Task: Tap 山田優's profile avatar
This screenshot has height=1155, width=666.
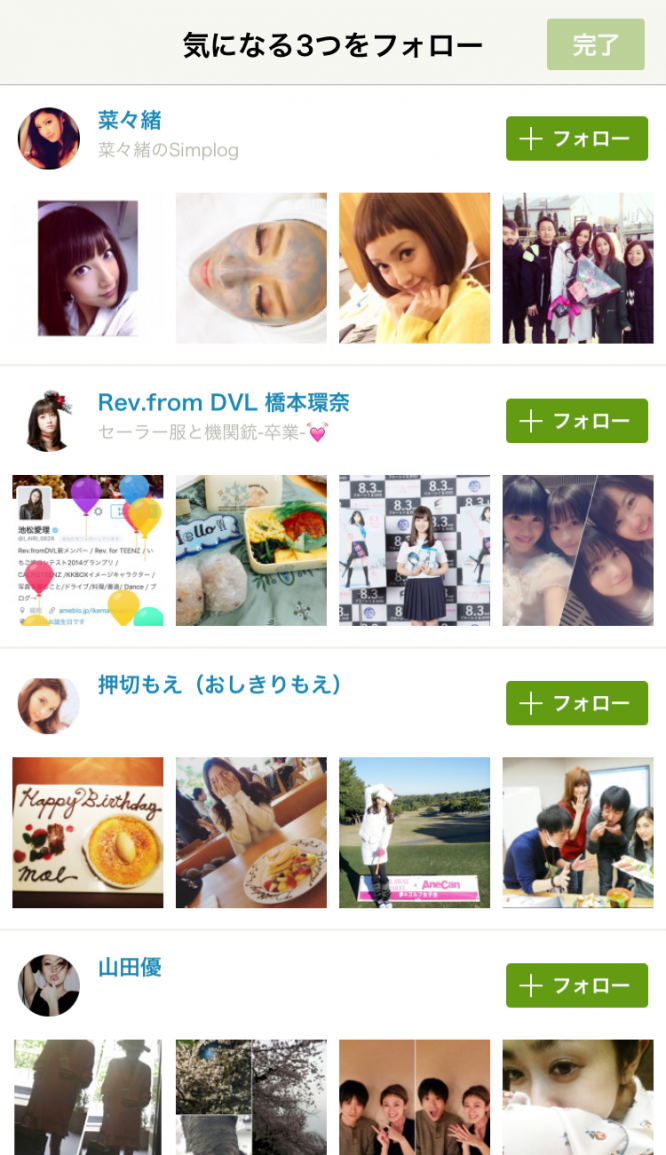Action: 49,985
